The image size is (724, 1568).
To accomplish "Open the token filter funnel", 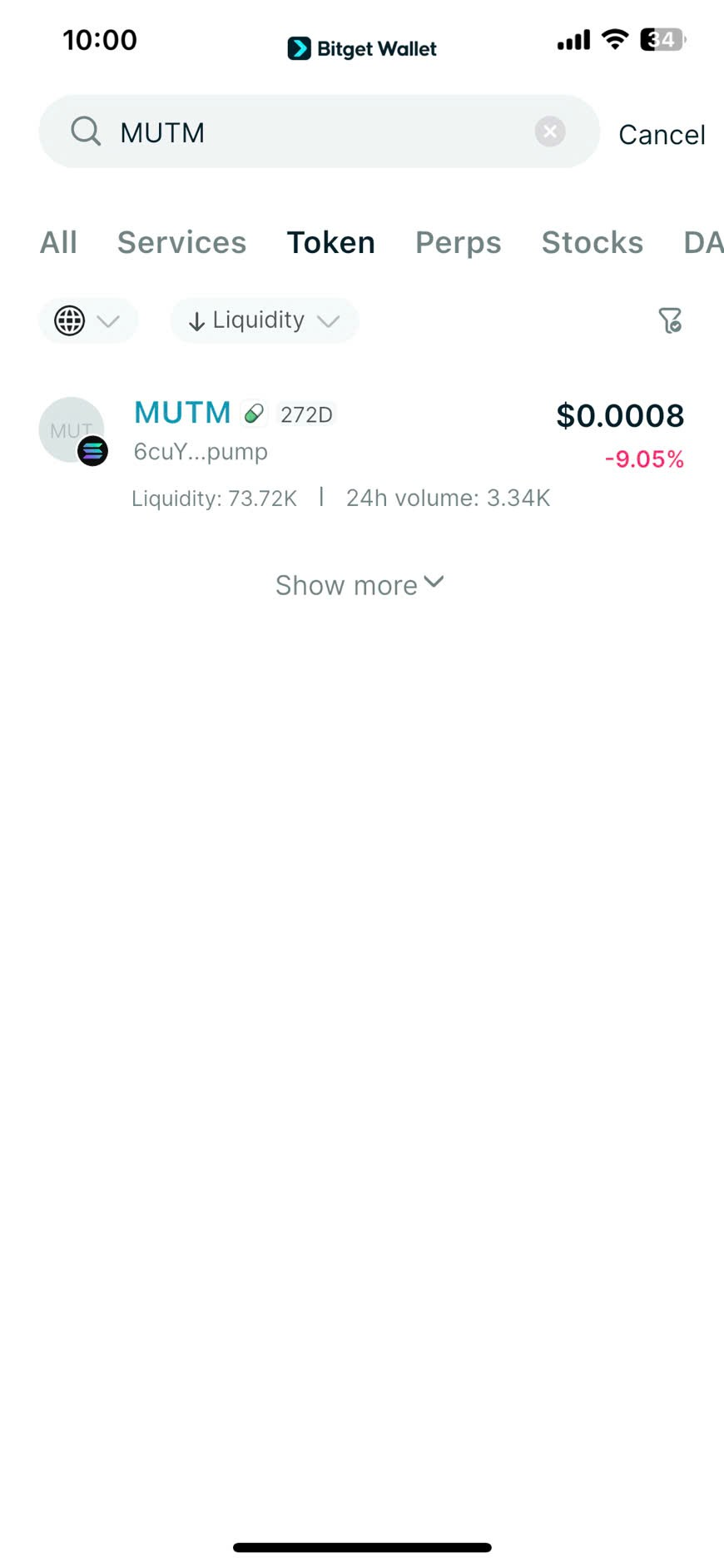I will pos(671,320).
